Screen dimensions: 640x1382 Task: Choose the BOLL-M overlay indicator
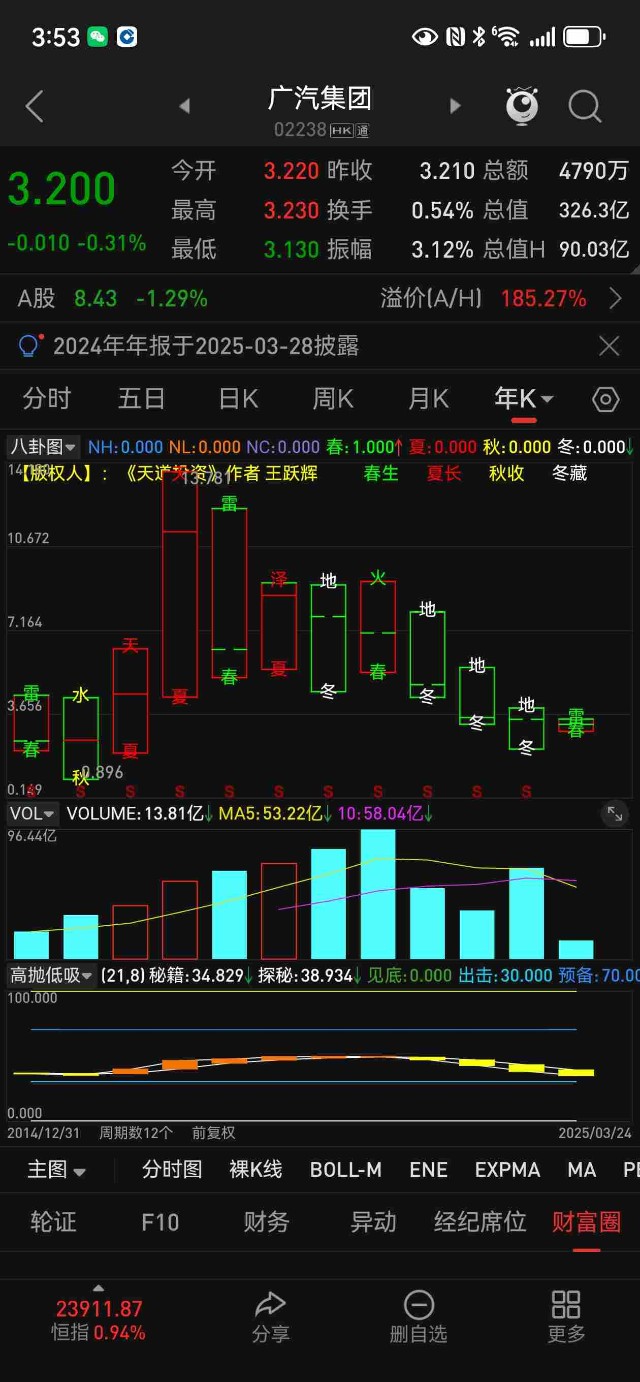click(345, 1170)
